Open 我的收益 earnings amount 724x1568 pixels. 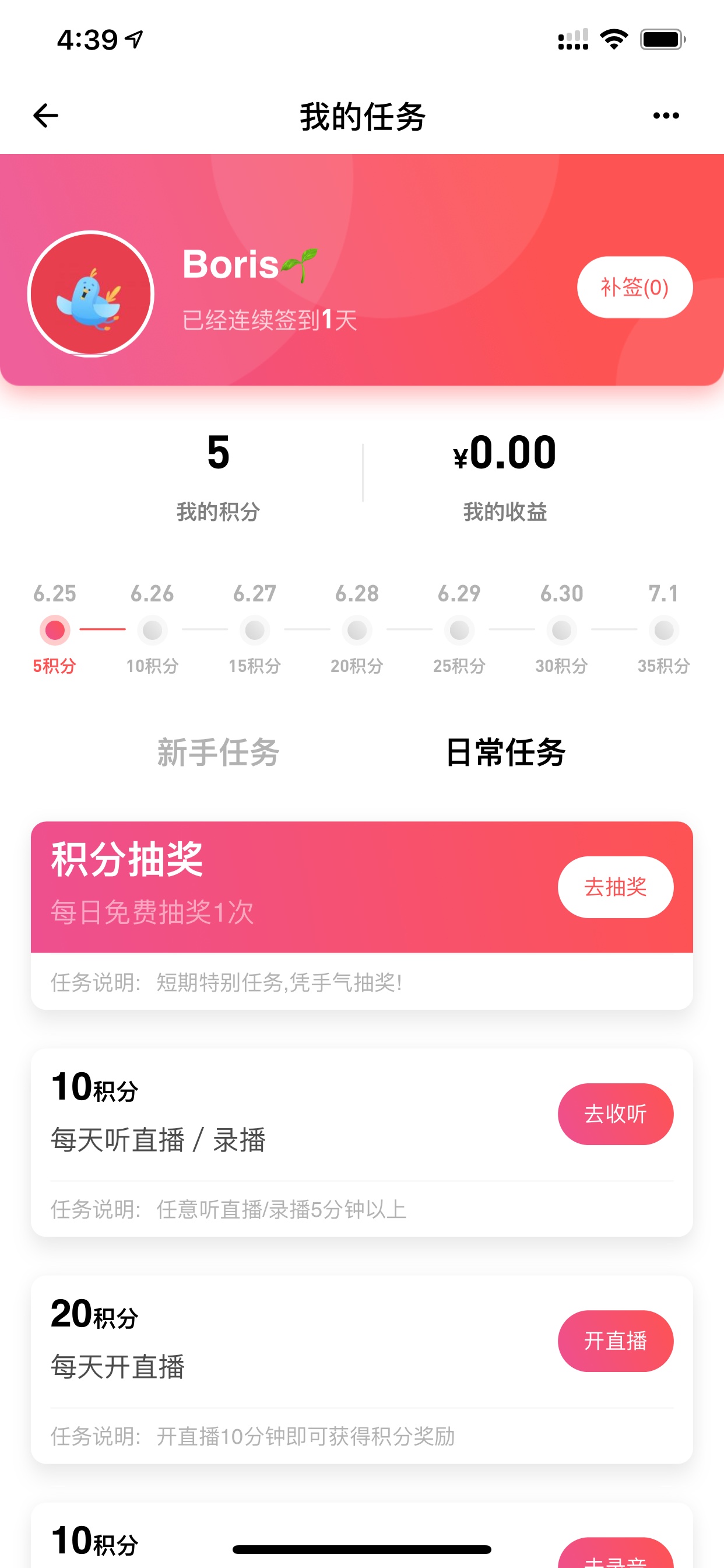click(505, 475)
